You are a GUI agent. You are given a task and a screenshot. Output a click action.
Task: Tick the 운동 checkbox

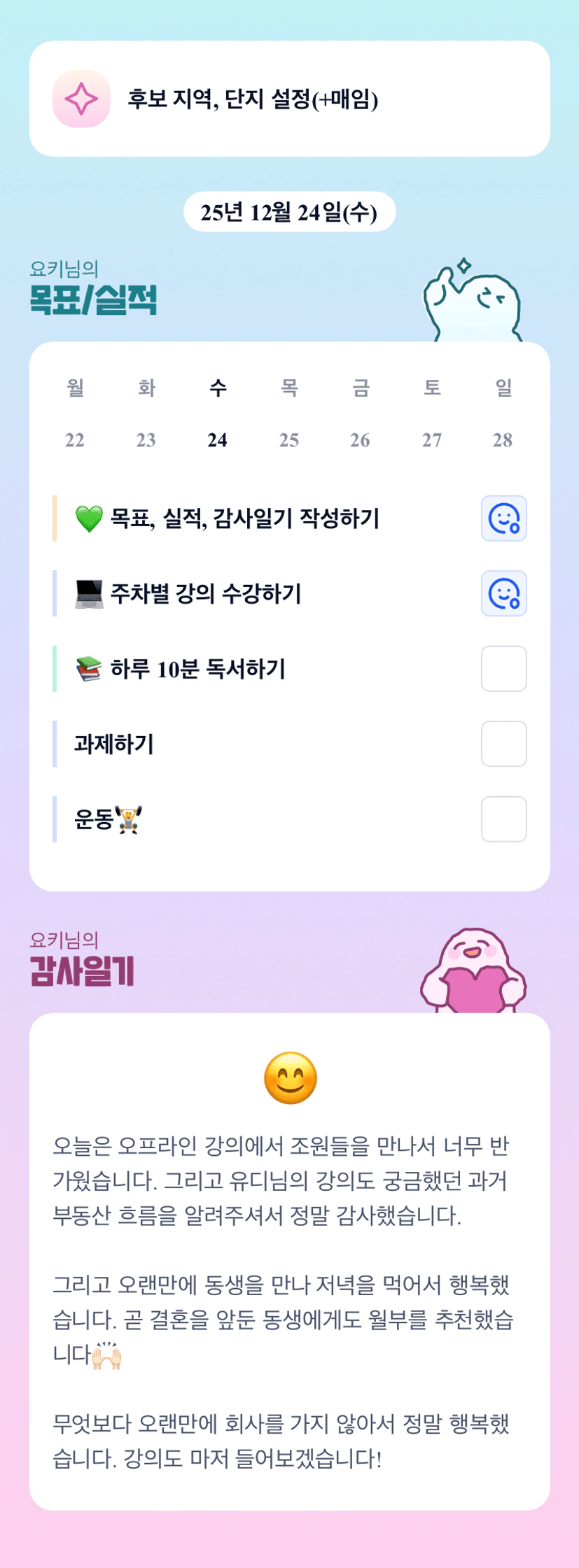(503, 819)
